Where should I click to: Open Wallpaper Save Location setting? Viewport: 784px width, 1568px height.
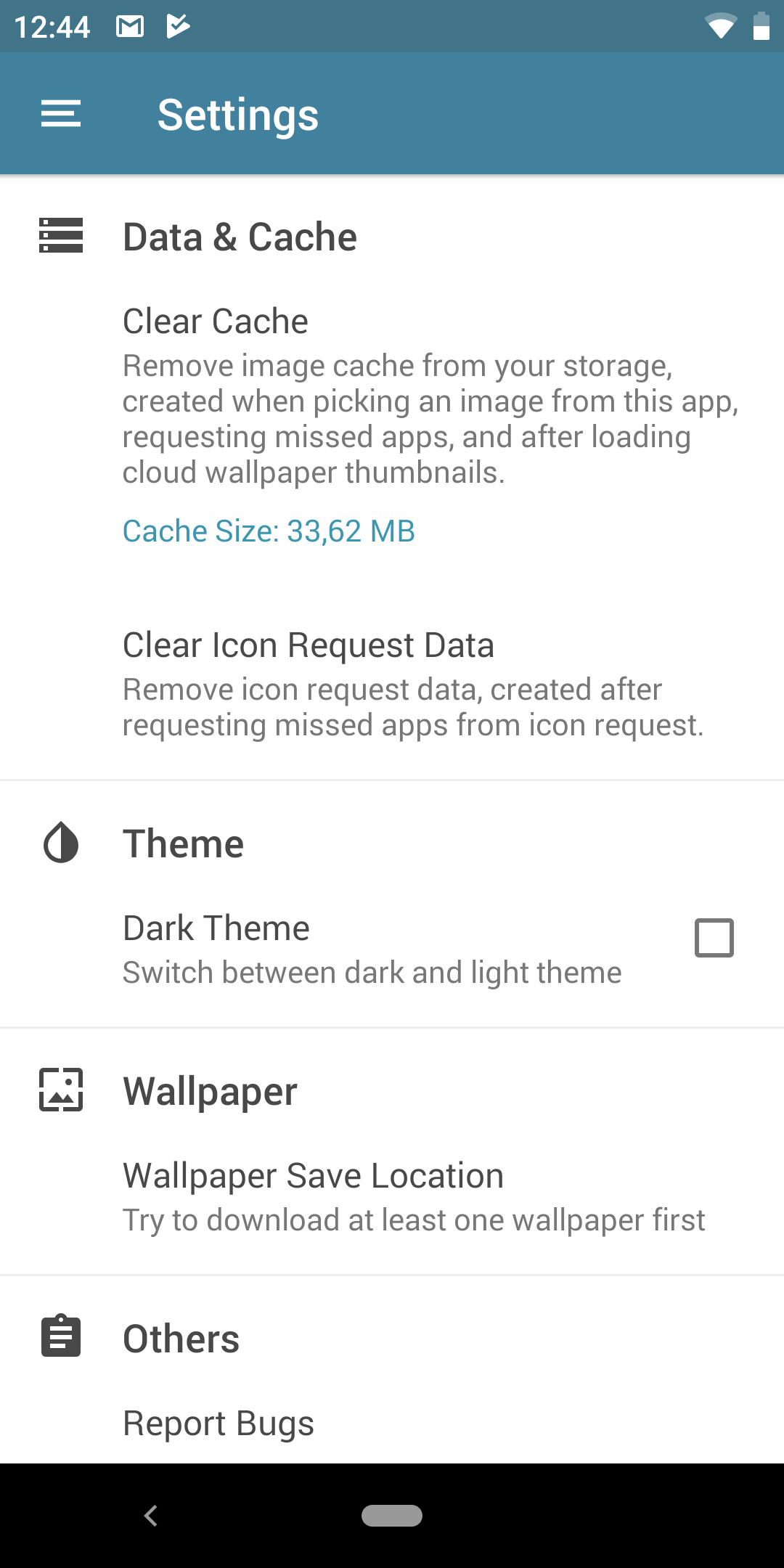[392, 1196]
